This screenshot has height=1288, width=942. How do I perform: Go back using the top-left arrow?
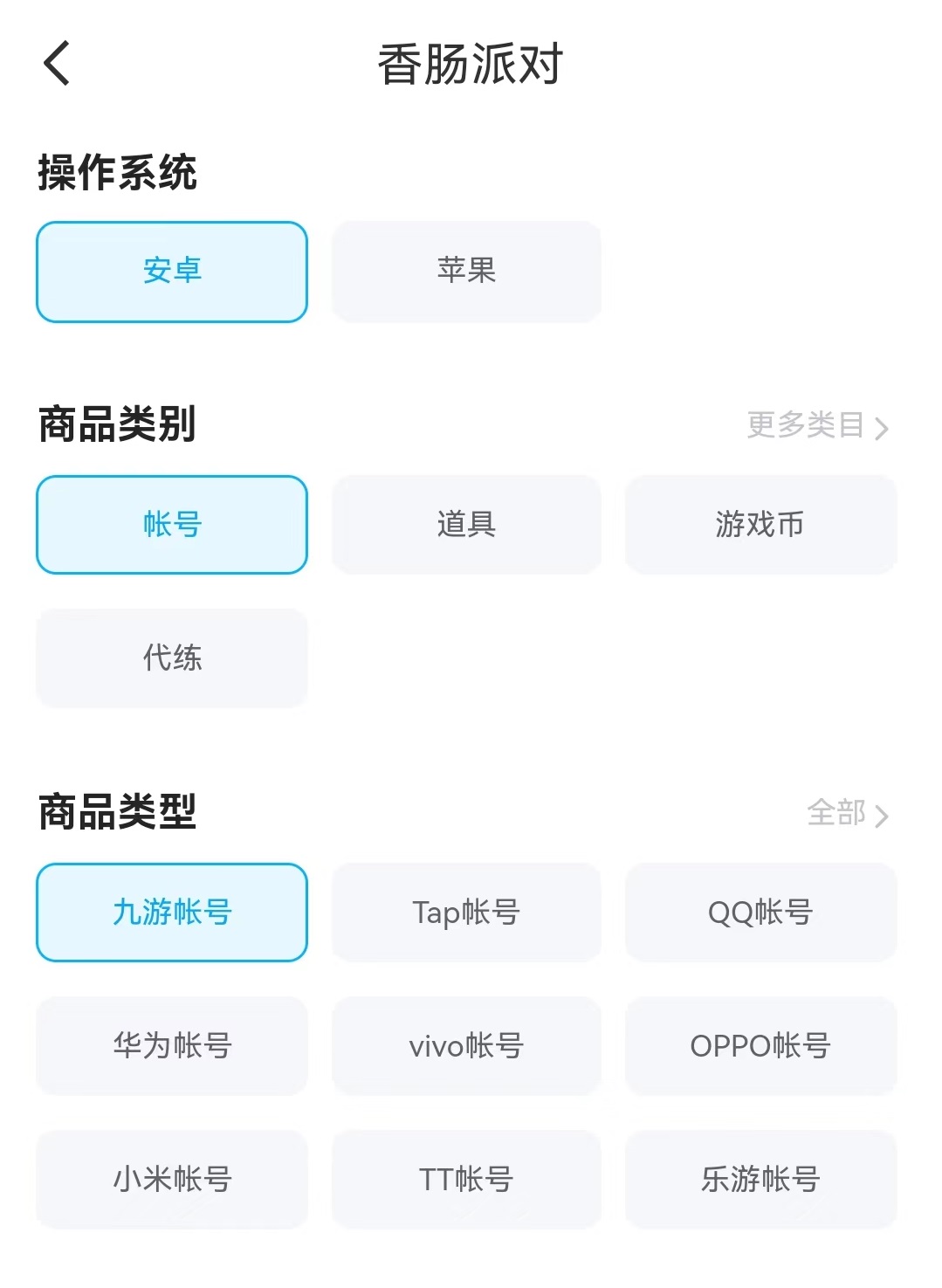tap(57, 64)
